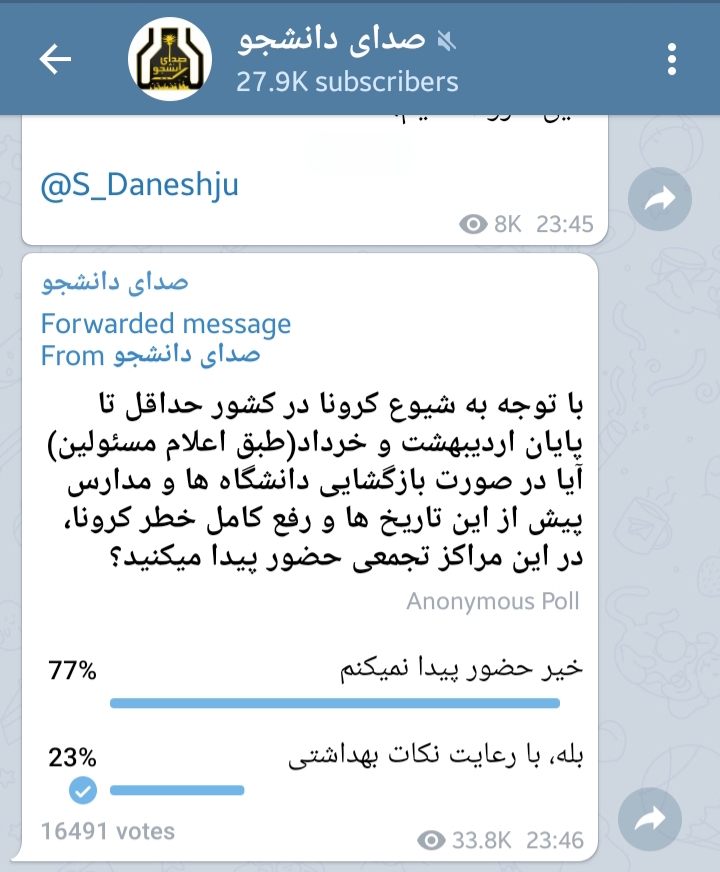Open the forwarded message source channel
The height and width of the screenshot is (872, 720).
tap(187, 355)
